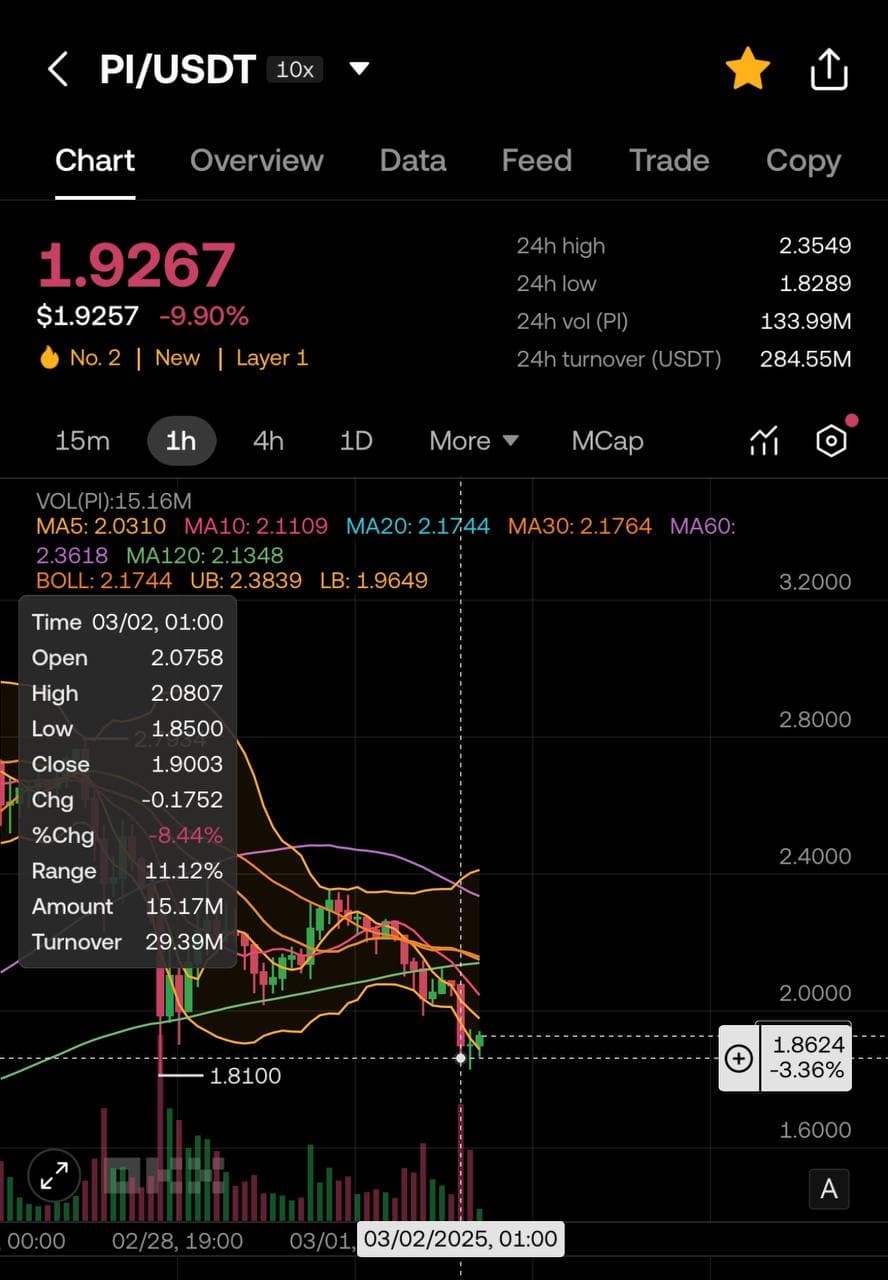888x1280 pixels.
Task: Switch to the Feed tab
Action: (536, 161)
